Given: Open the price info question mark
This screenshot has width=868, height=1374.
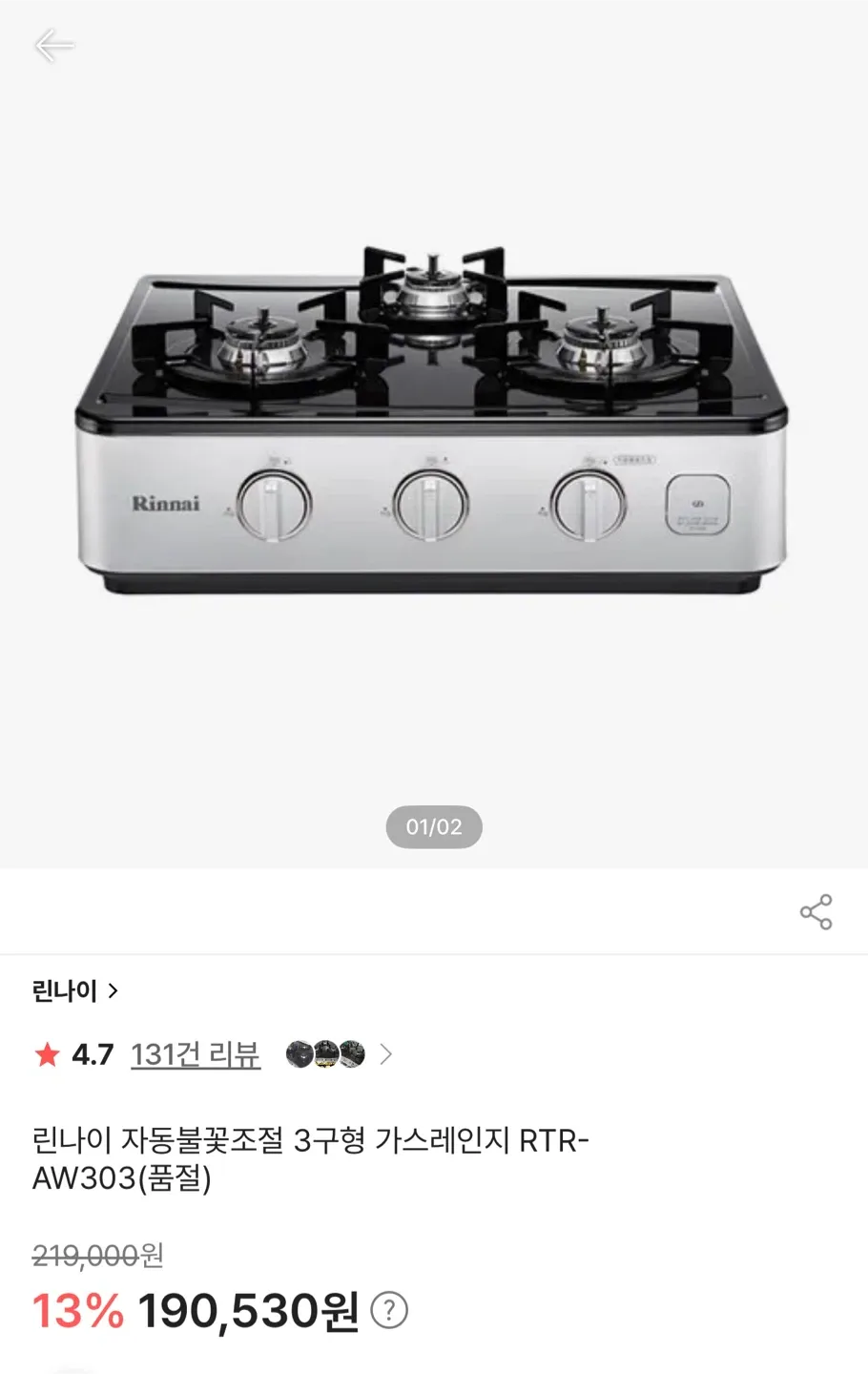Looking at the screenshot, I should coord(388,1310).
